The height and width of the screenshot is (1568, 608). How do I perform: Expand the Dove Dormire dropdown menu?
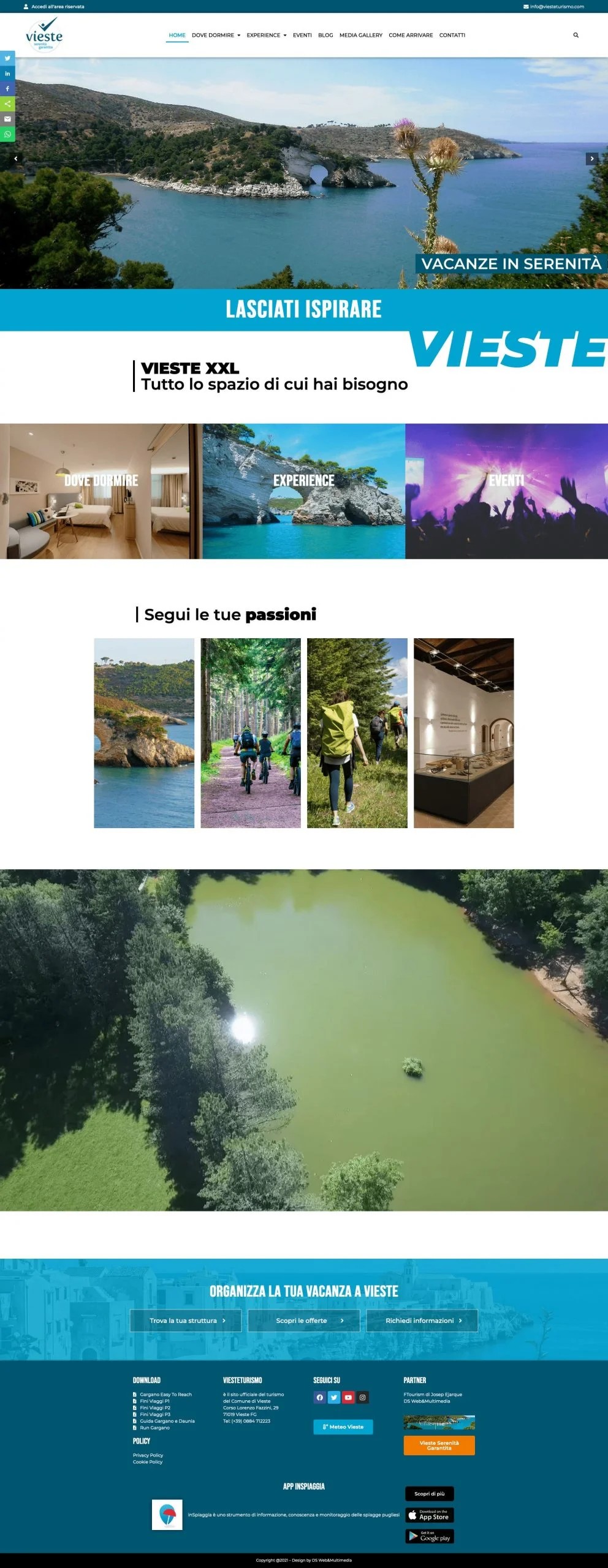click(216, 35)
